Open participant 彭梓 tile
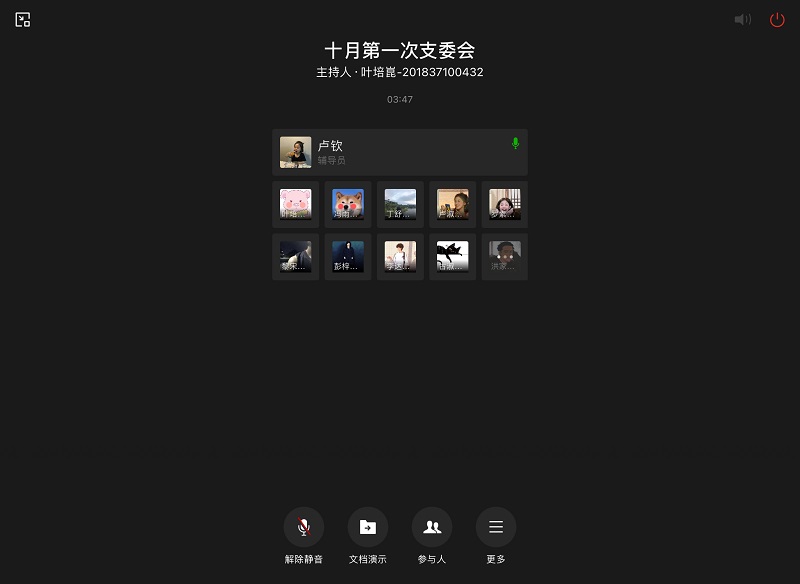 pyautogui.click(x=348, y=257)
